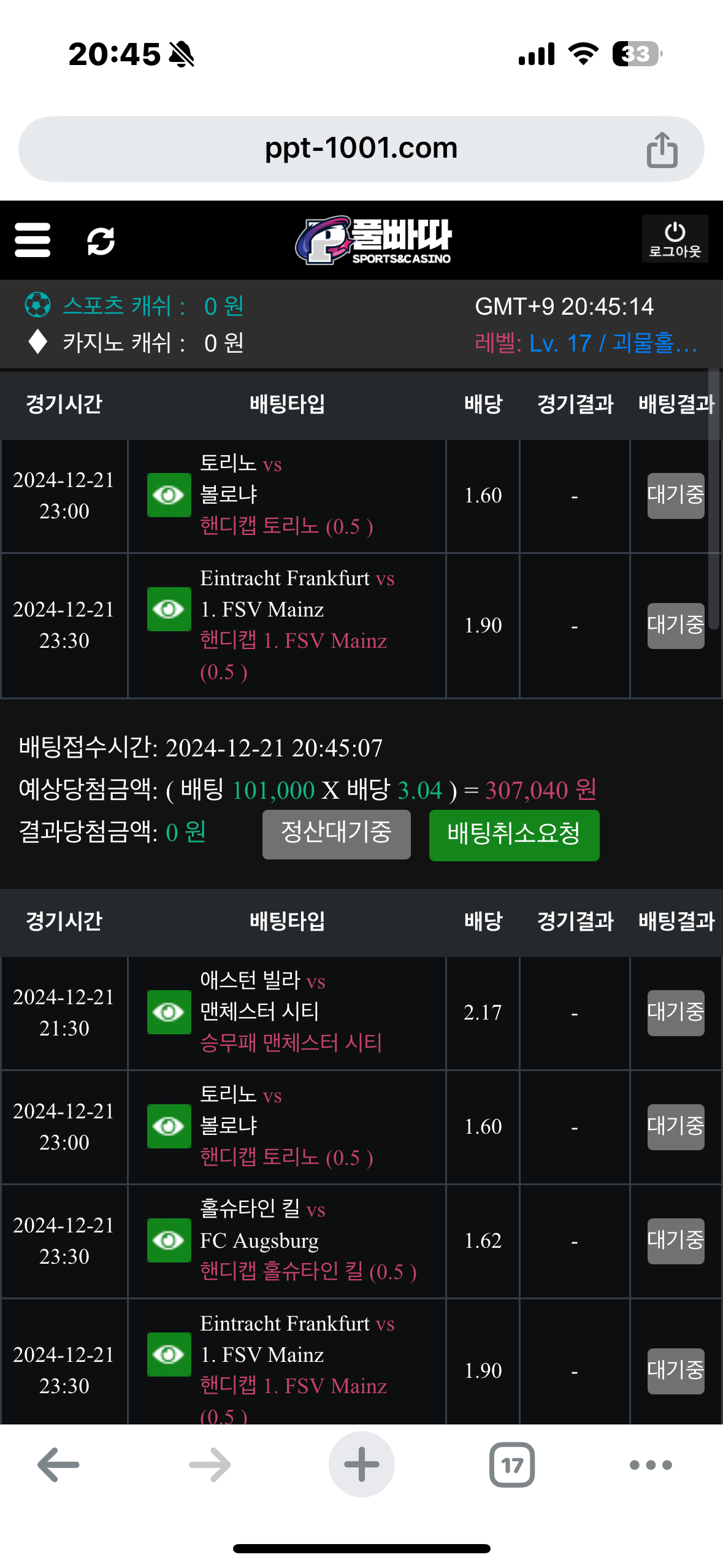Viewport: 723px width, 1568px height.
Task: Show the 17 open tabs
Action: [x=511, y=1464]
